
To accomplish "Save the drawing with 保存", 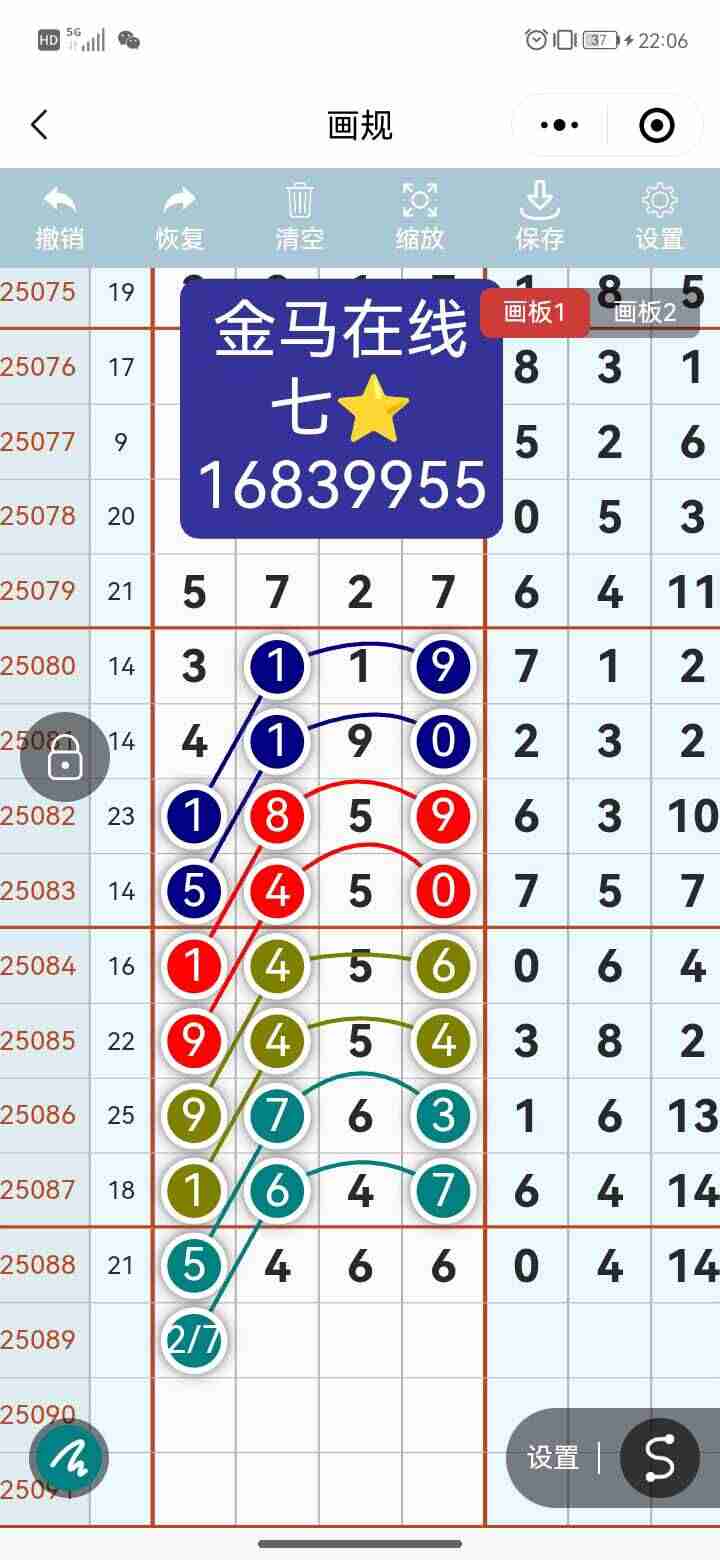I will click(540, 217).
